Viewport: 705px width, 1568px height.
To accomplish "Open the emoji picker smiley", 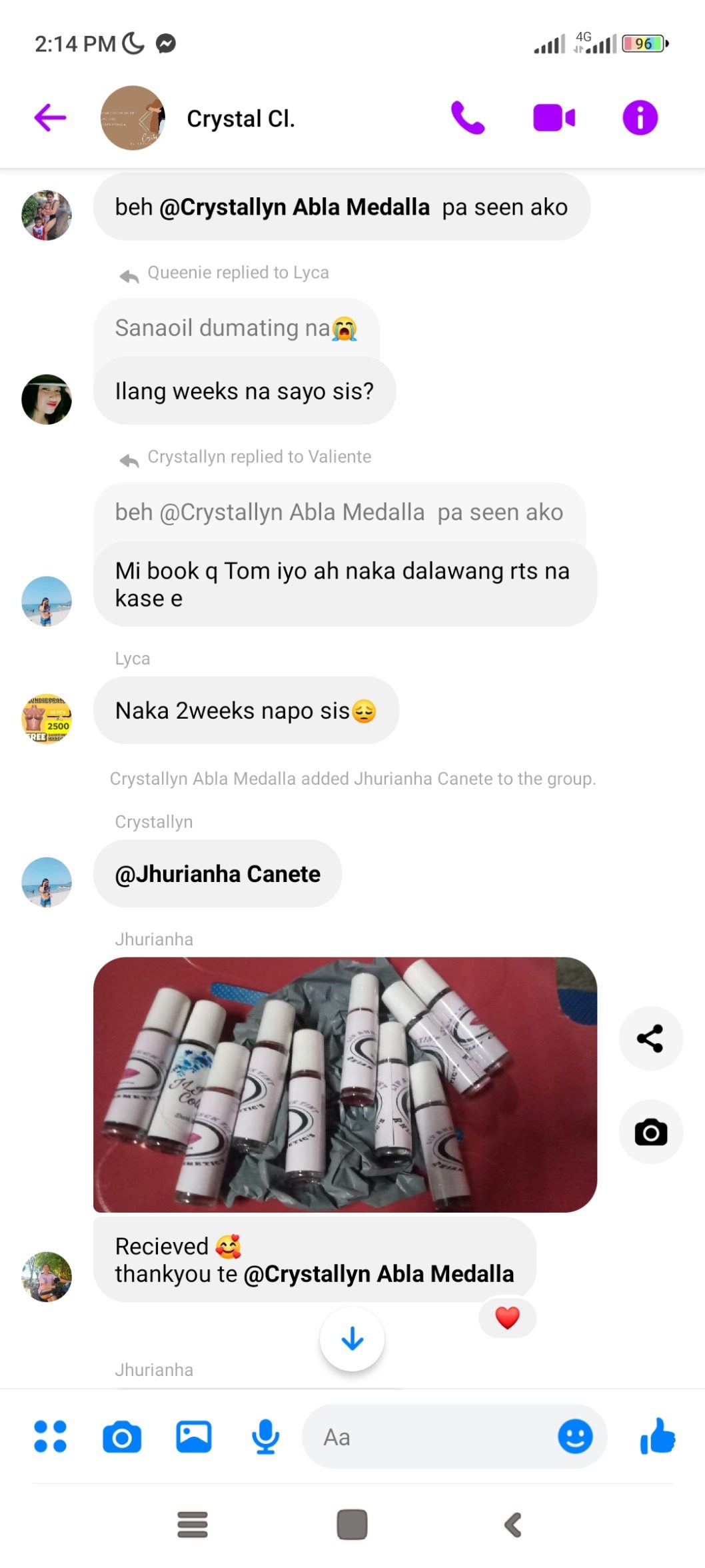I will click(575, 1436).
